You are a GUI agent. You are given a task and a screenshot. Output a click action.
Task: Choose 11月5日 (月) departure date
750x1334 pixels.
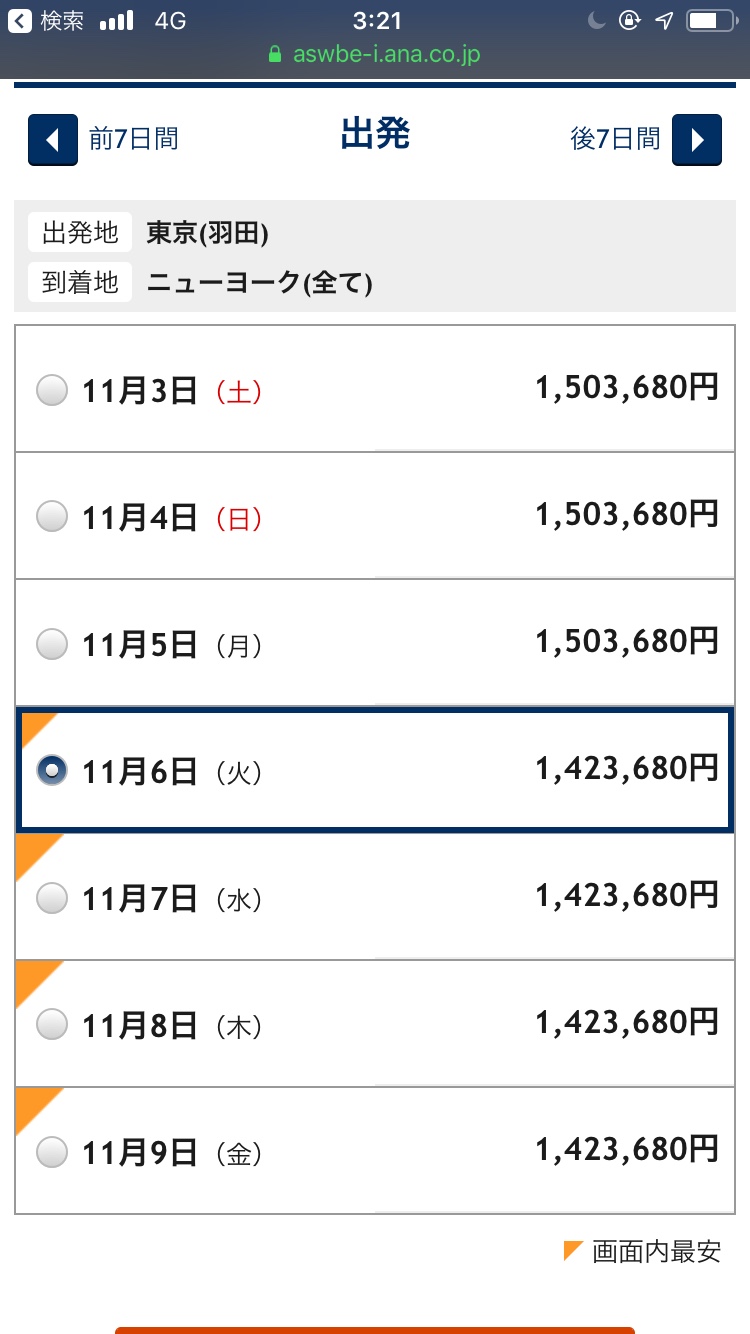coord(375,642)
